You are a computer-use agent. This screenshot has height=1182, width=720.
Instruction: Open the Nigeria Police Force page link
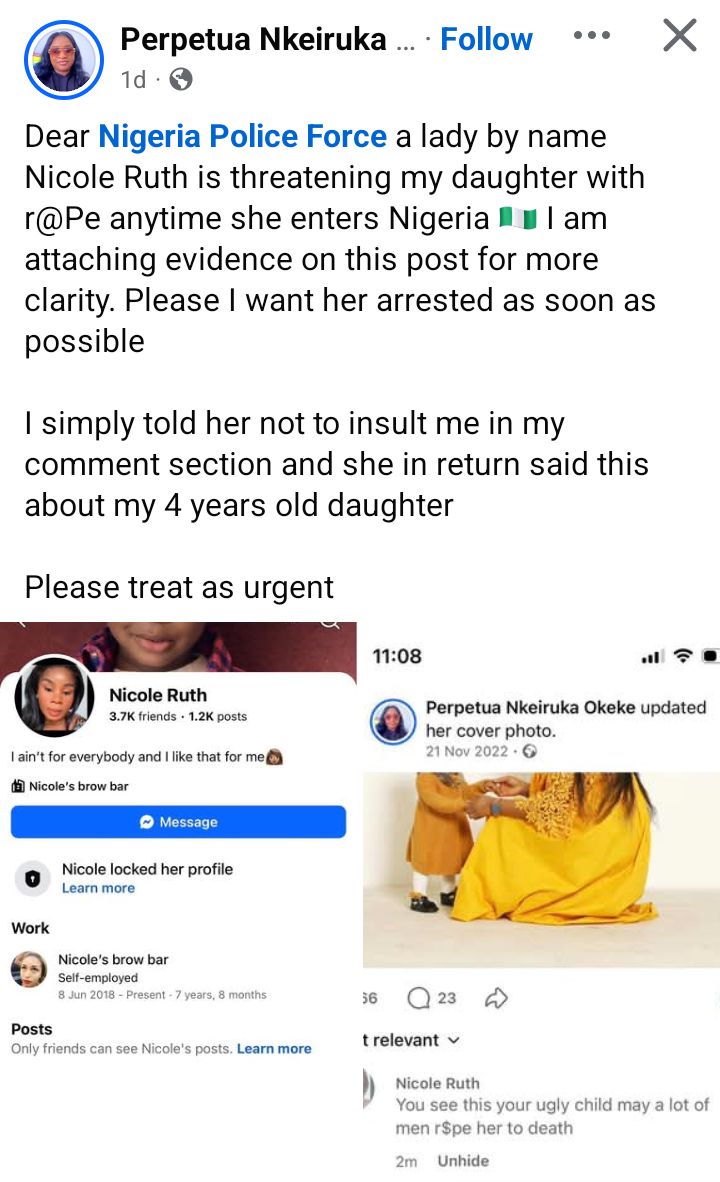click(243, 136)
